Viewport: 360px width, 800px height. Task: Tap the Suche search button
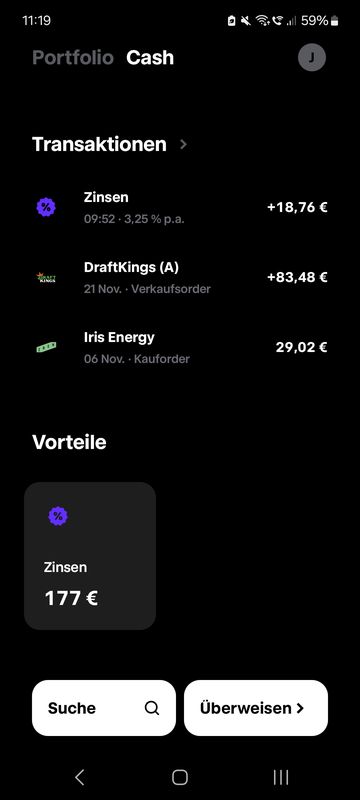click(104, 708)
